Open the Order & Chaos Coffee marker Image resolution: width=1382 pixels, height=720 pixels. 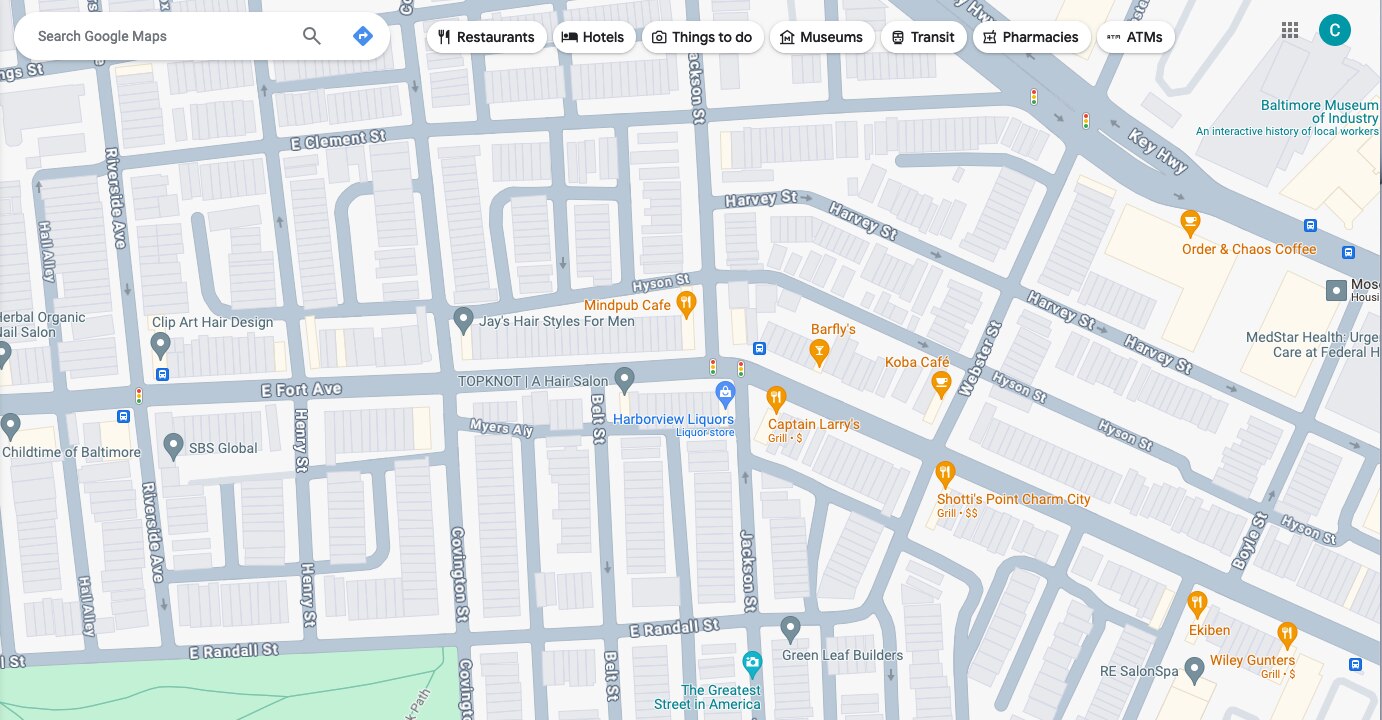(1189, 222)
